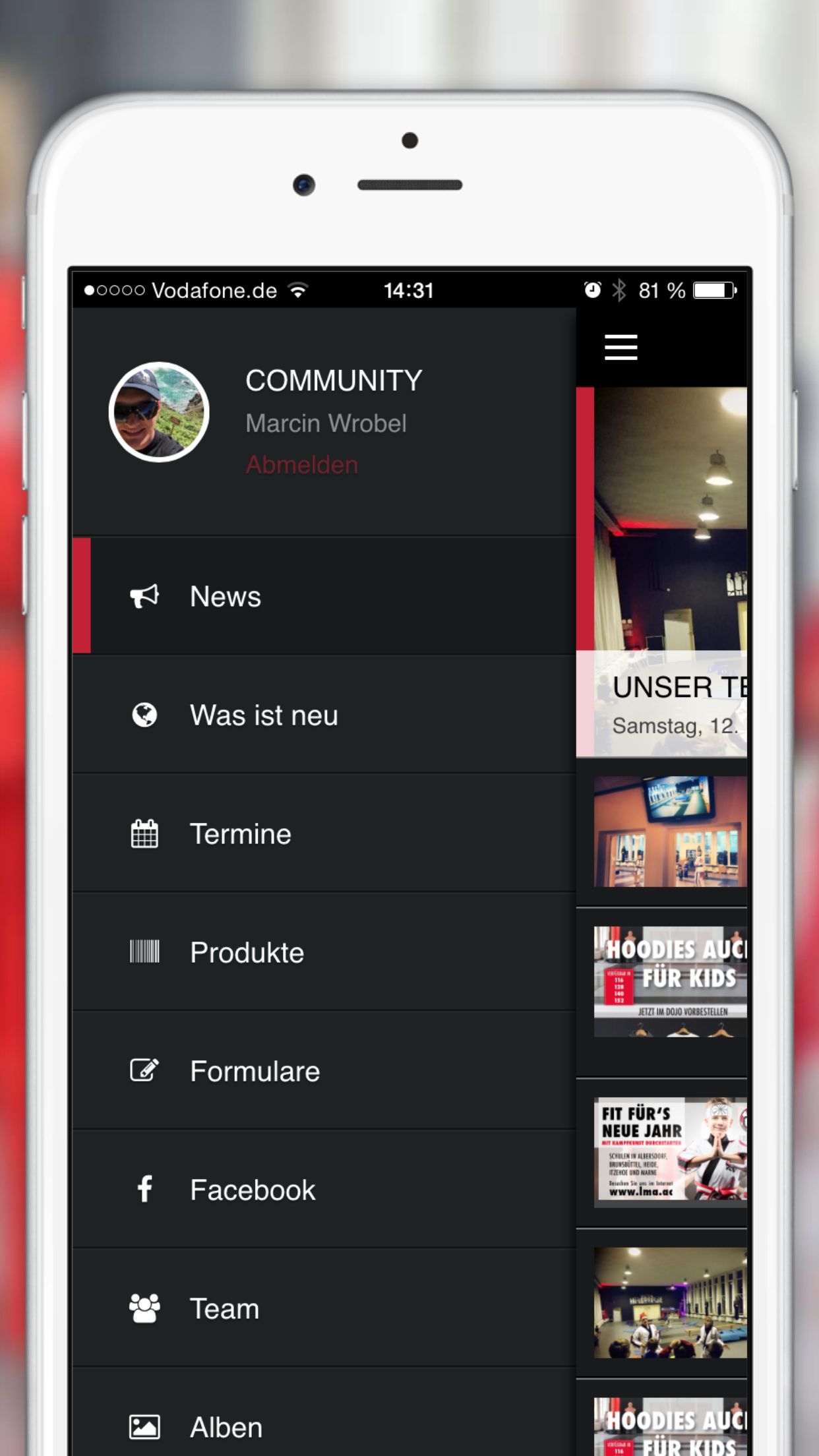Close the drawer with the hamburger menu button
The height and width of the screenshot is (1456, 819).
coord(621,347)
